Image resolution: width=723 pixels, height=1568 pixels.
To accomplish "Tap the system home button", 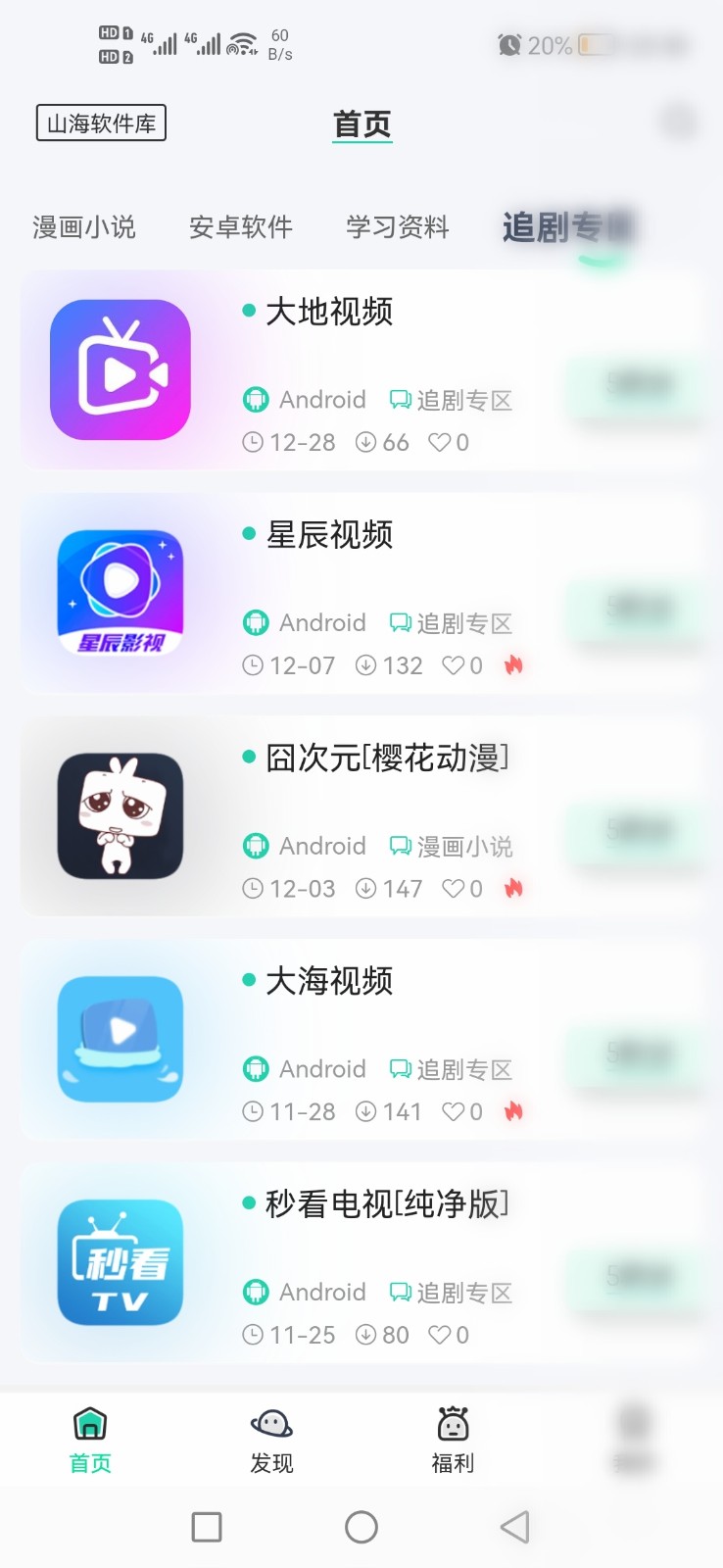I will pyautogui.click(x=361, y=1527).
